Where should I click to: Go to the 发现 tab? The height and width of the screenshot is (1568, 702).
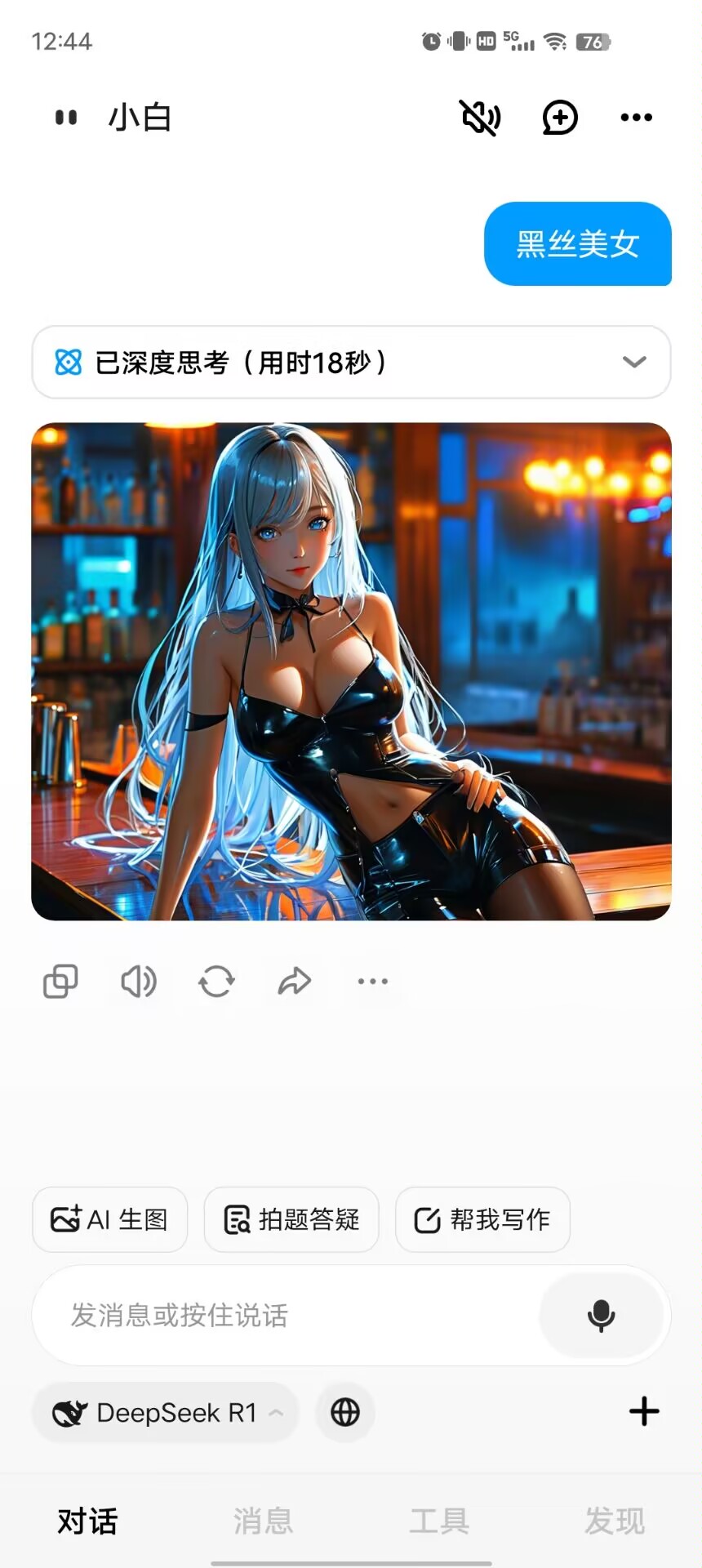pyautogui.click(x=614, y=1521)
